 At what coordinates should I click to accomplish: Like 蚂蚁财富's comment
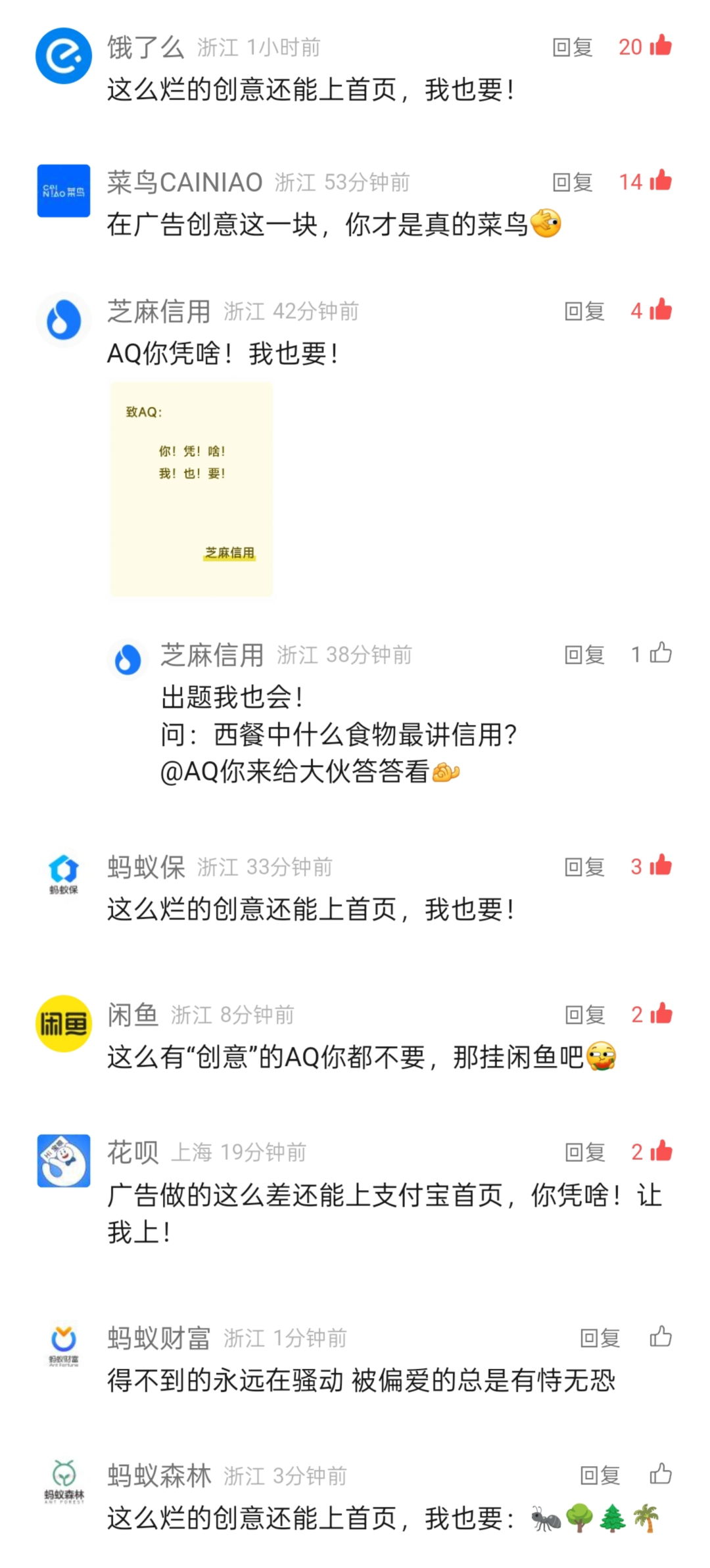660,1336
